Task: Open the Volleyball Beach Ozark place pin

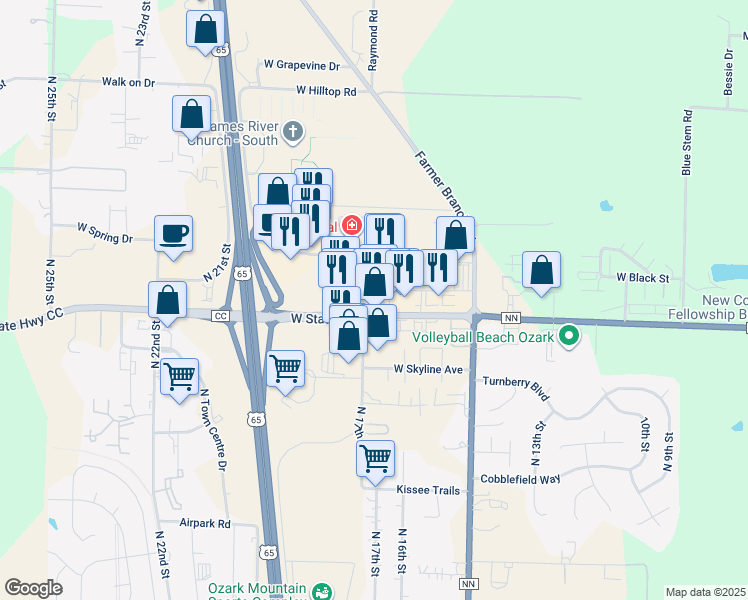Action: [x=570, y=335]
